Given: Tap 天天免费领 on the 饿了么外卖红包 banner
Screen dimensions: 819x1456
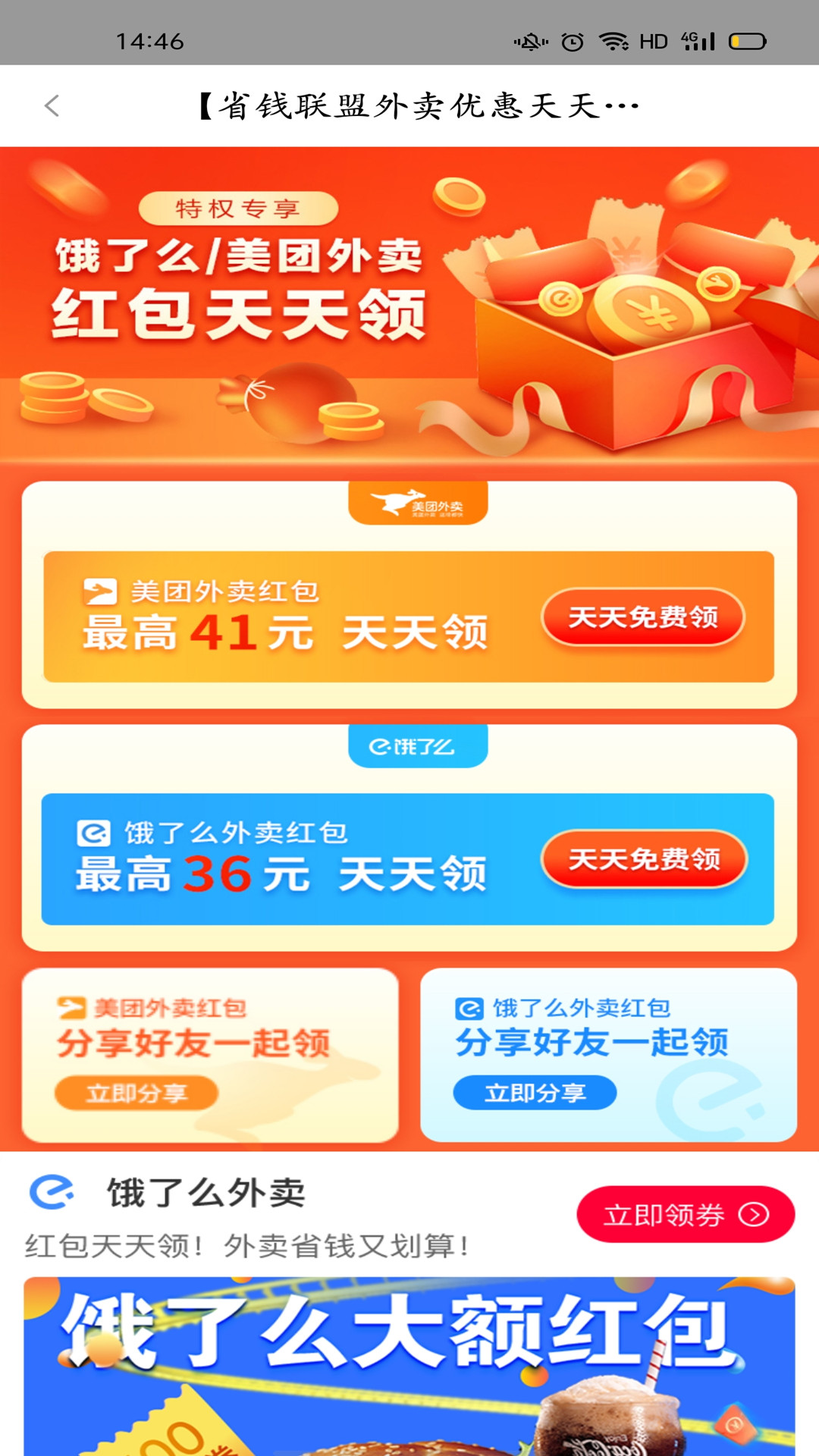Looking at the screenshot, I should pos(644,859).
